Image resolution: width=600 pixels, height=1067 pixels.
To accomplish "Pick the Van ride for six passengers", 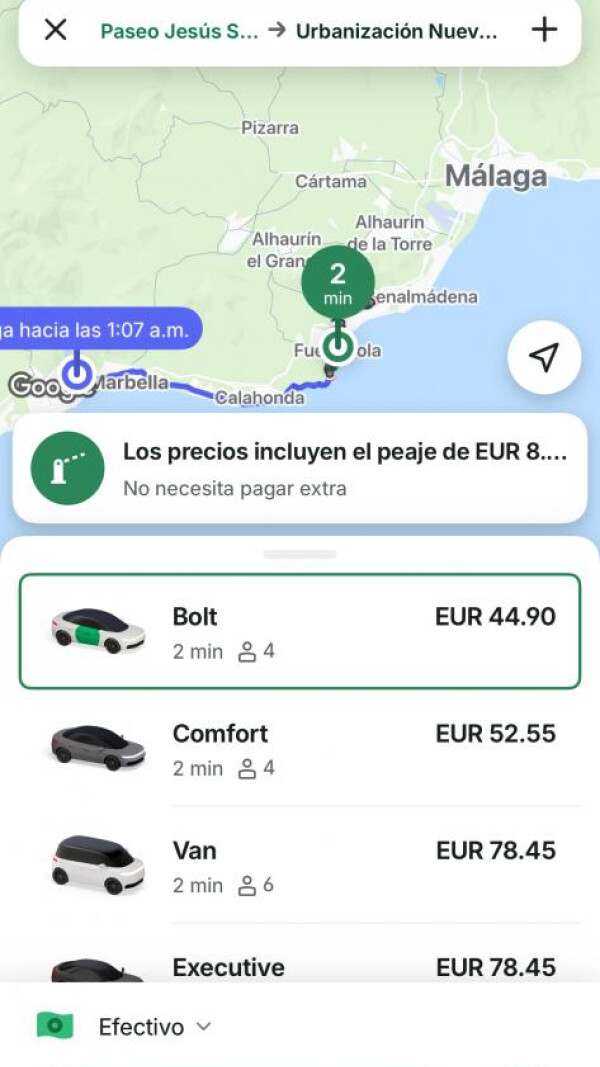I will [x=300, y=866].
